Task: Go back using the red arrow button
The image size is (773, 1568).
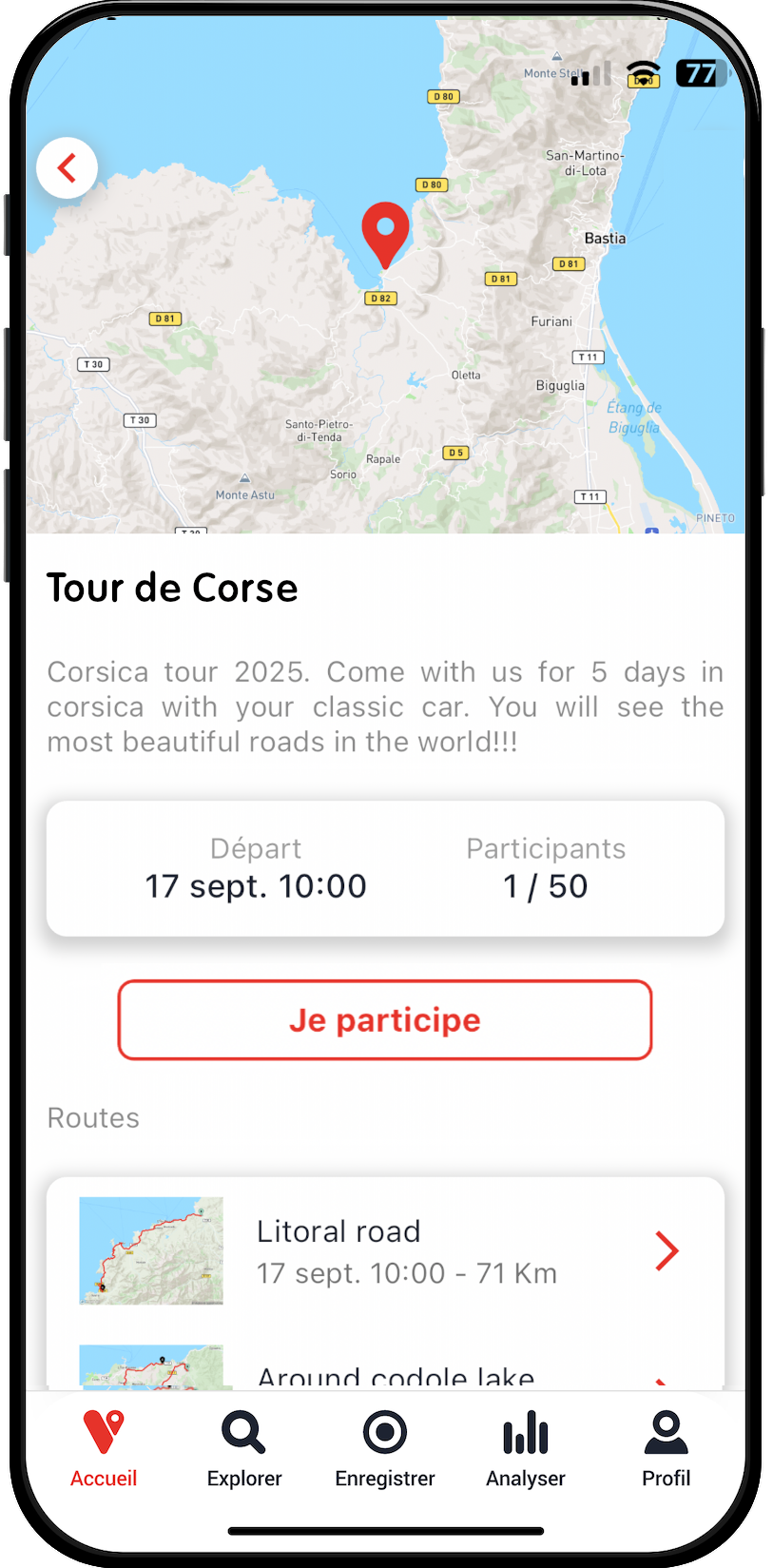Action: tap(67, 168)
